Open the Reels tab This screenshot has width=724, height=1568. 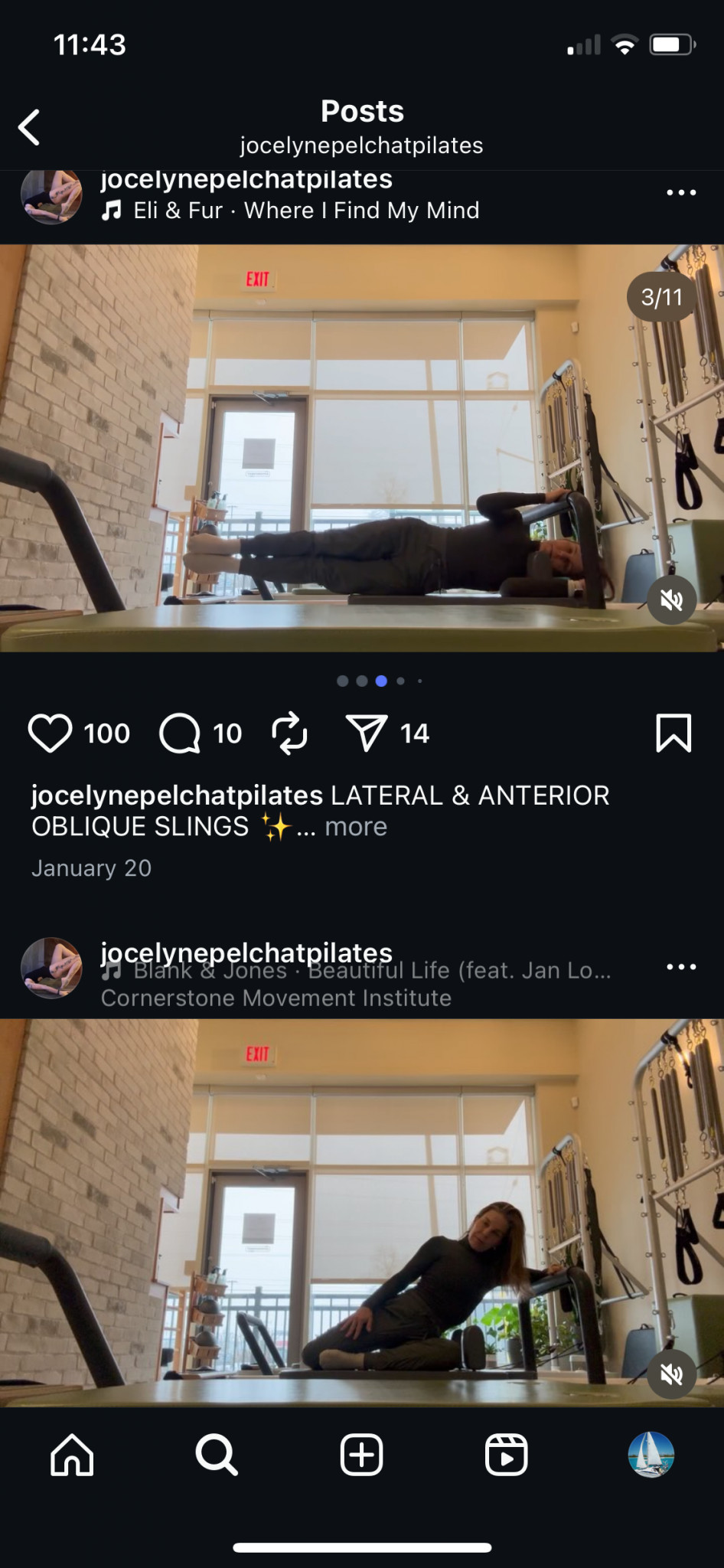506,1455
